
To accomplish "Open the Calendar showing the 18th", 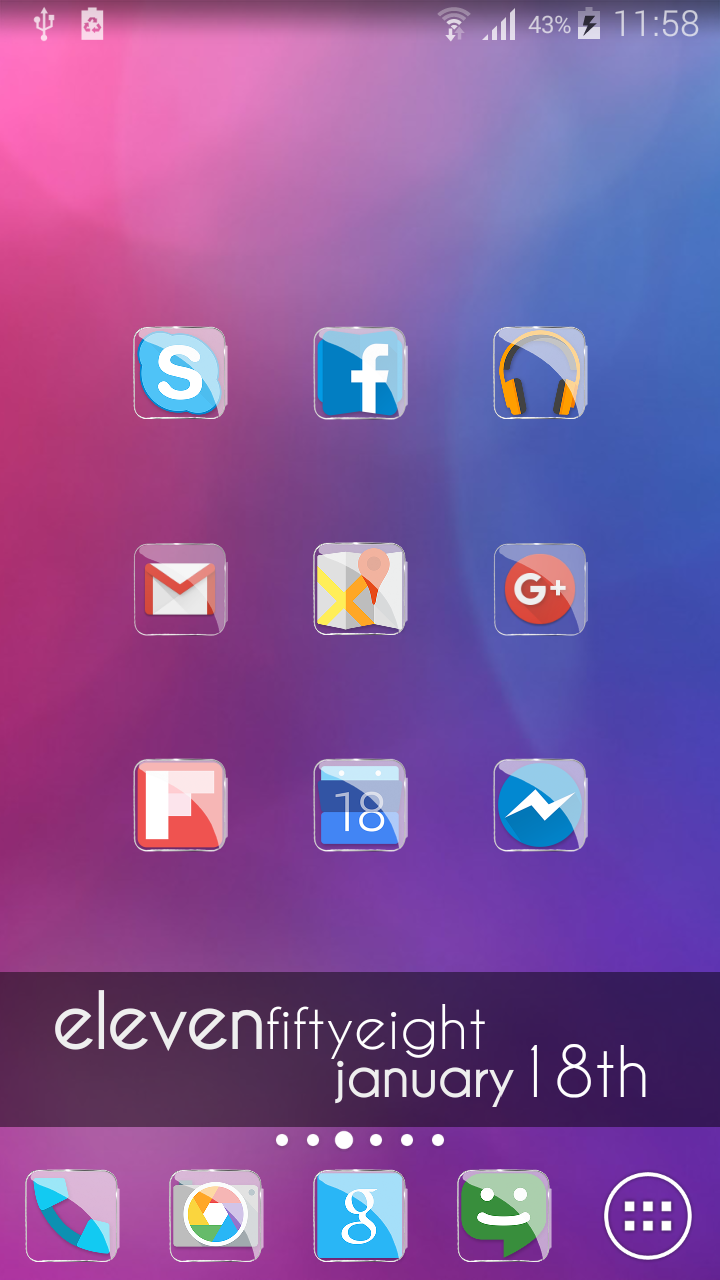I will (360, 804).
